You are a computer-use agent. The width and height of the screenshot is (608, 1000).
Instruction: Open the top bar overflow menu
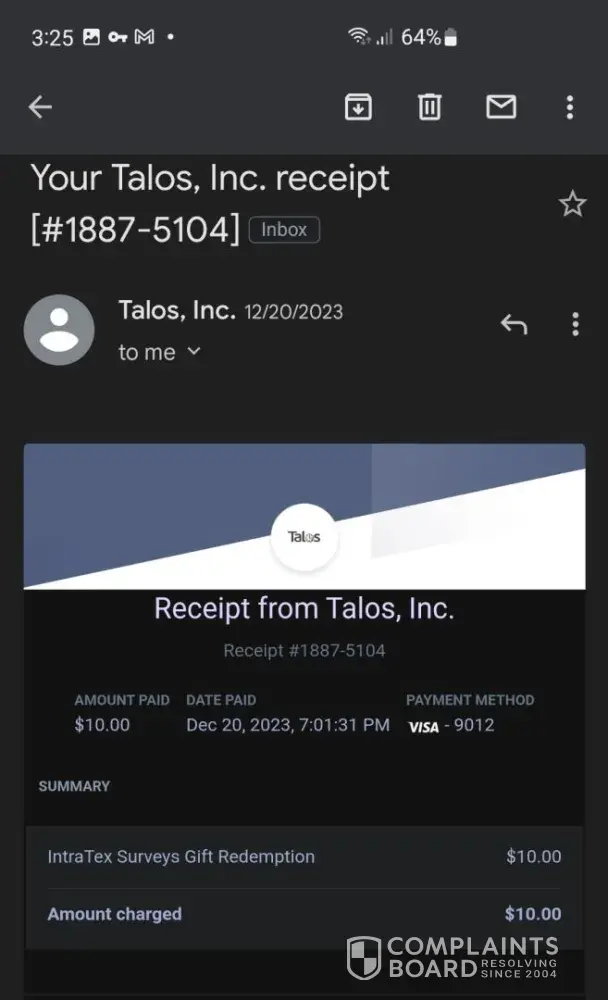[x=569, y=107]
